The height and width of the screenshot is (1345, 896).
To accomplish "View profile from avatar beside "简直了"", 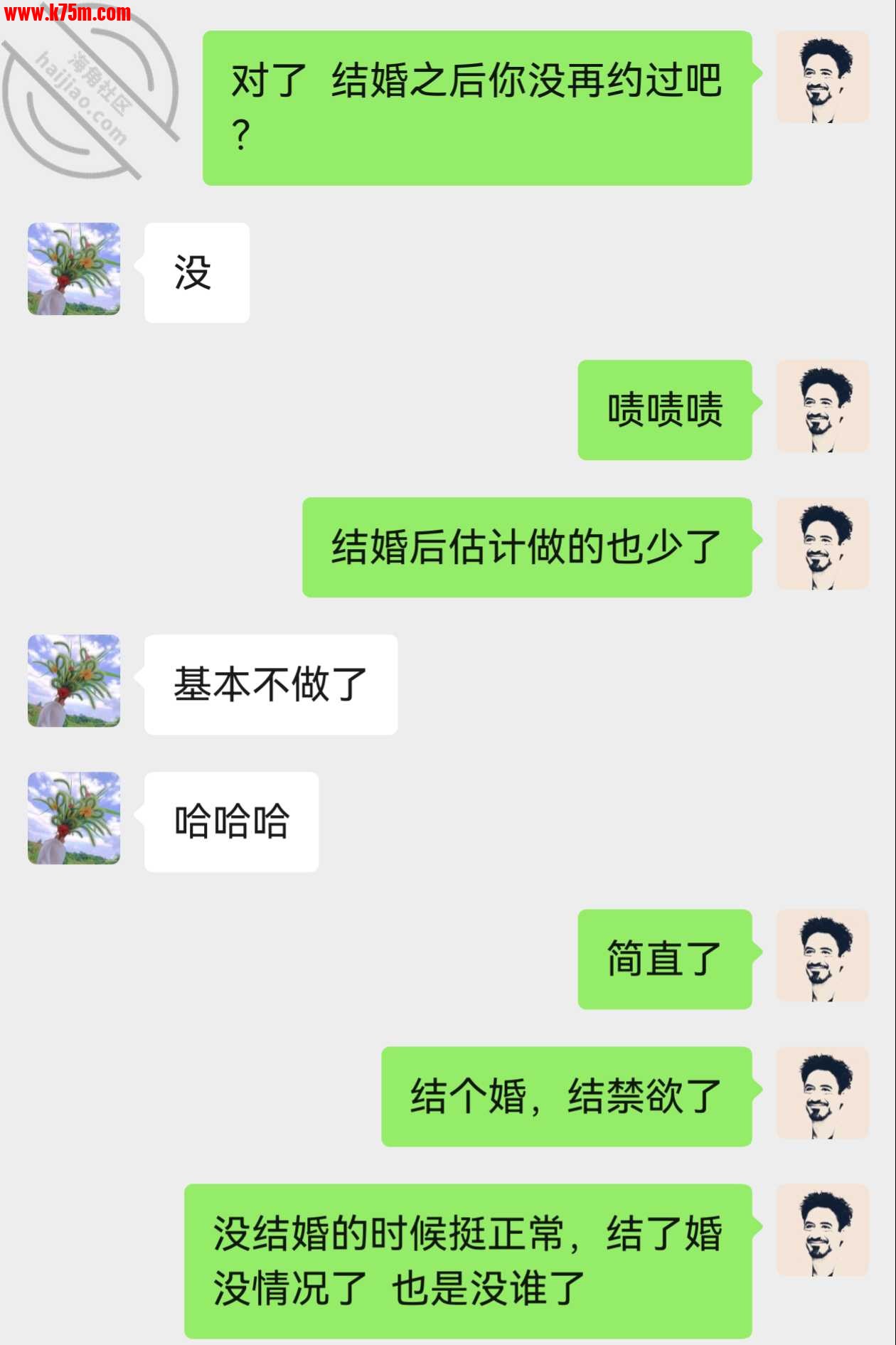I will 822,956.
